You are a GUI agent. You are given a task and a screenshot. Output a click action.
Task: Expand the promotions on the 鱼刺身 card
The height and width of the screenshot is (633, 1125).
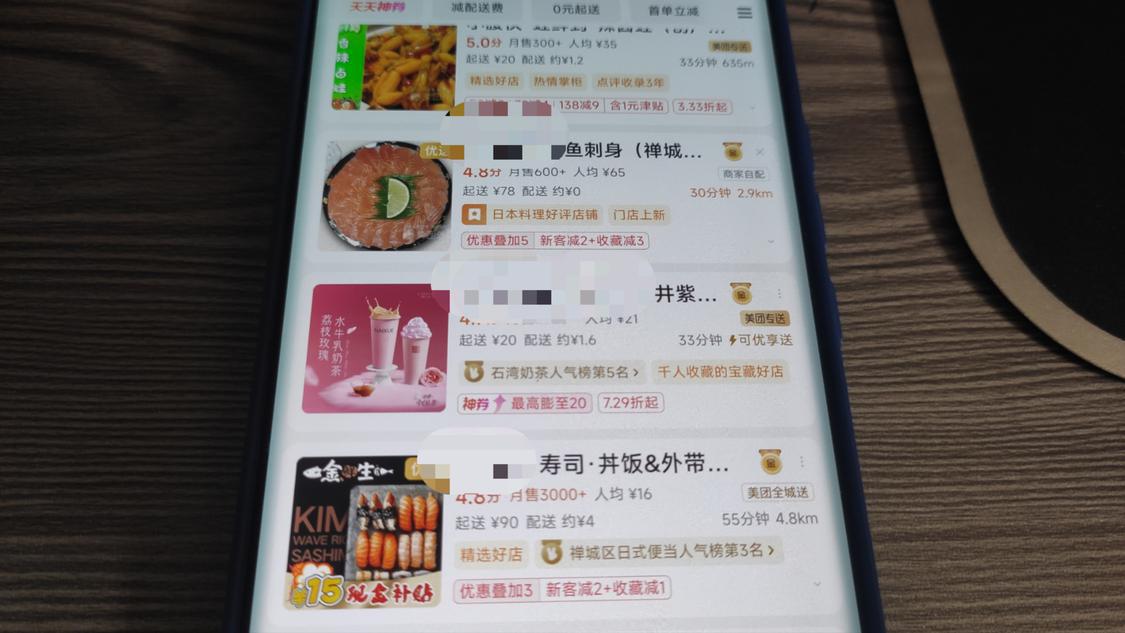tap(771, 242)
